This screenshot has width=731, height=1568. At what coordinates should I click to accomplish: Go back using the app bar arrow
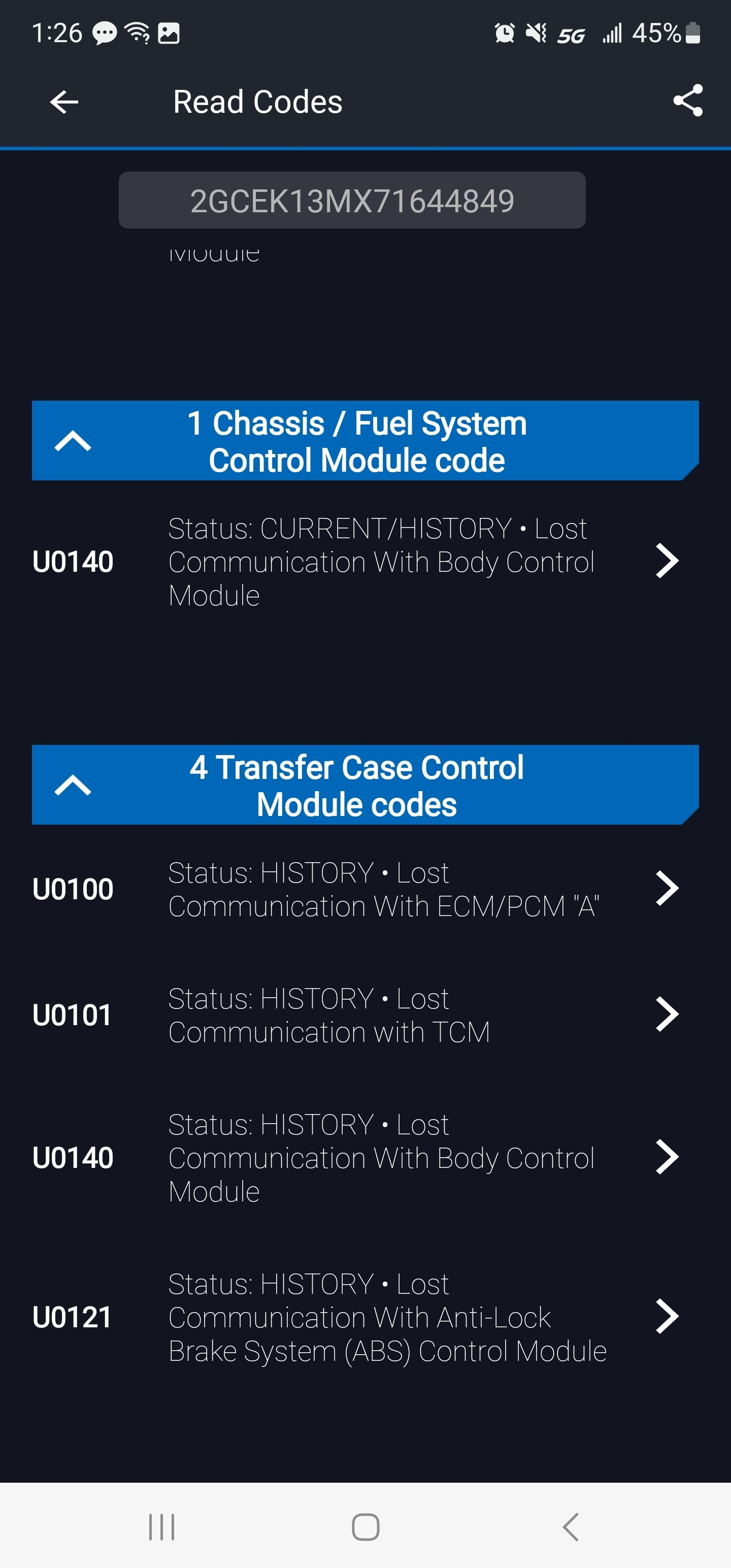pos(64,102)
